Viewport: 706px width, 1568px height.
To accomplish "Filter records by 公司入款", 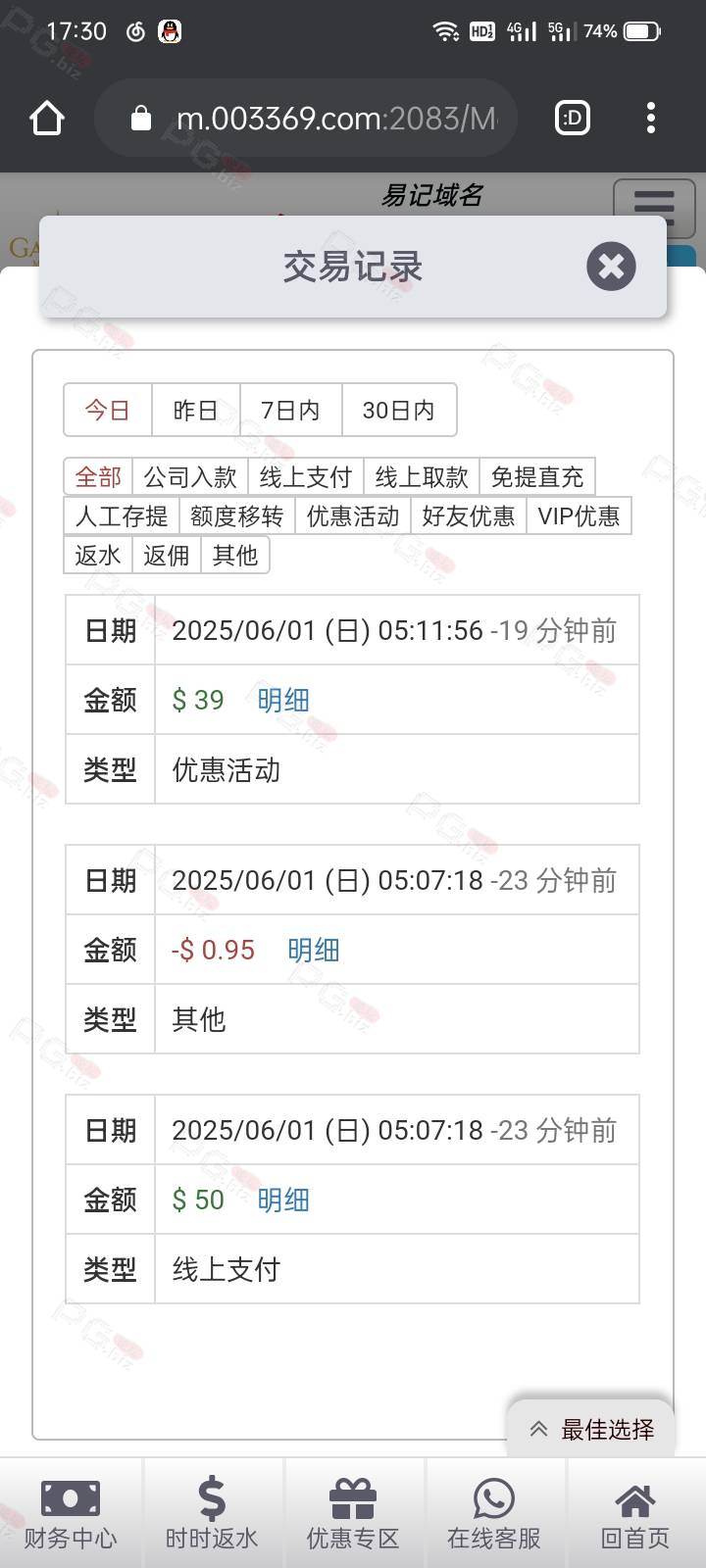I will click(x=190, y=477).
